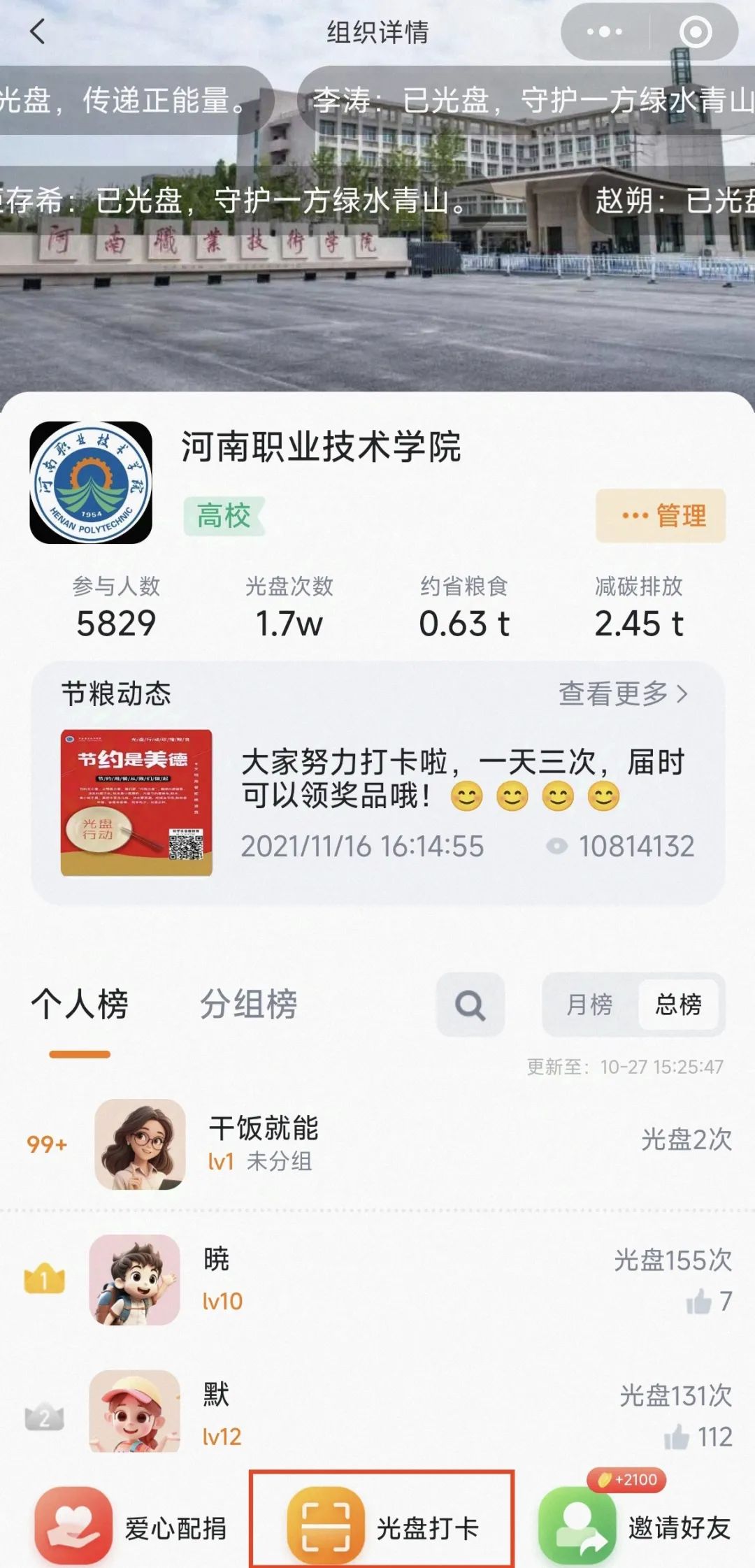Tap the search magnifier on the ranking bar

tap(470, 1006)
